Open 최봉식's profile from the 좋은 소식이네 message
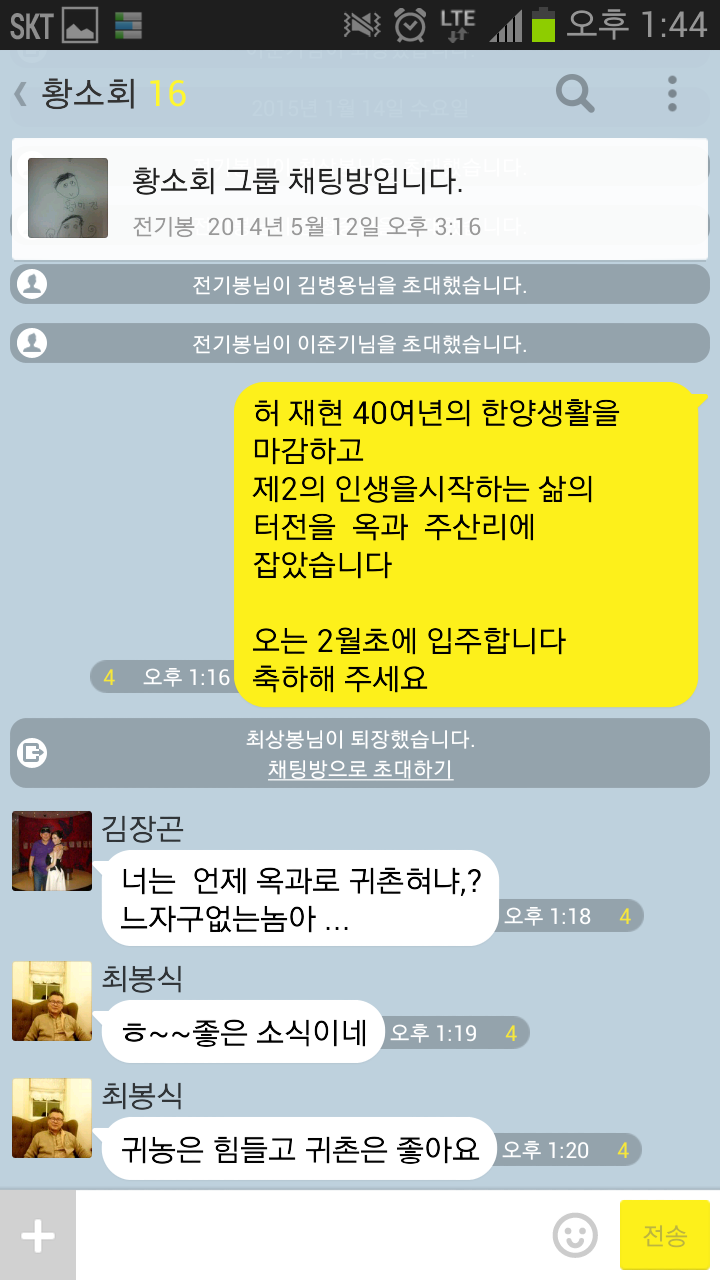This screenshot has height=1280, width=720. click(x=52, y=1001)
